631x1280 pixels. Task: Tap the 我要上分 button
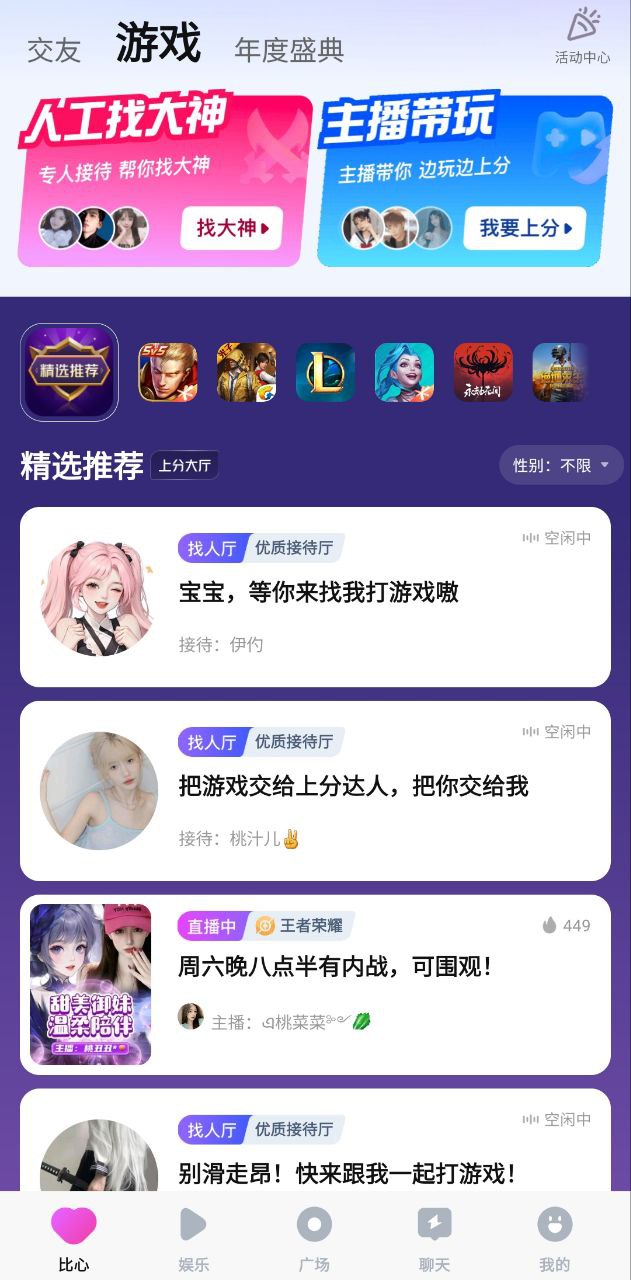click(524, 228)
